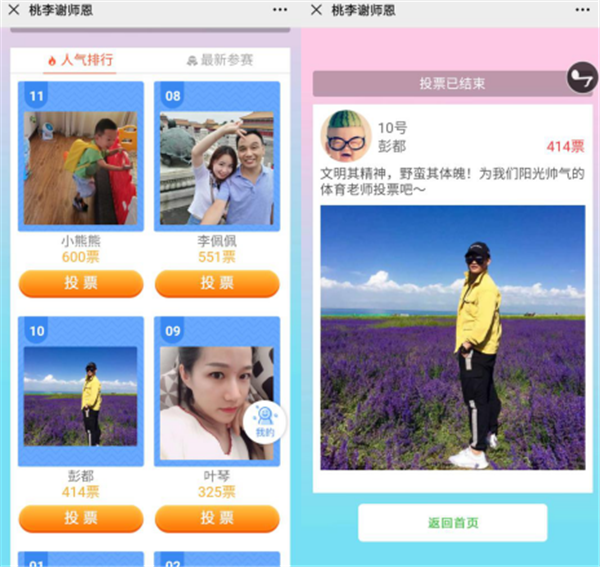Tap 投票 under 叶琴
600x567 pixels.
217,517
